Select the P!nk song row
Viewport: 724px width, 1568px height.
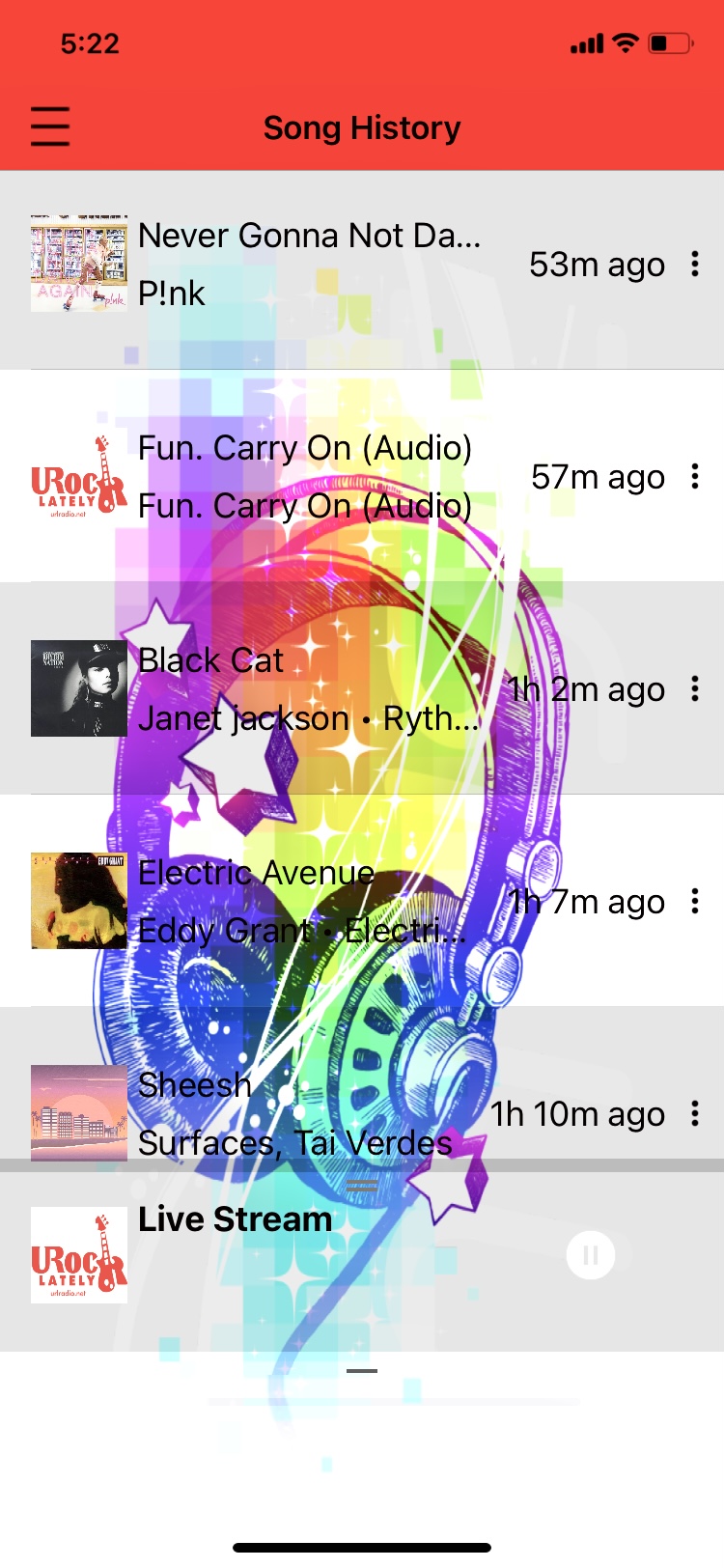(x=309, y=265)
